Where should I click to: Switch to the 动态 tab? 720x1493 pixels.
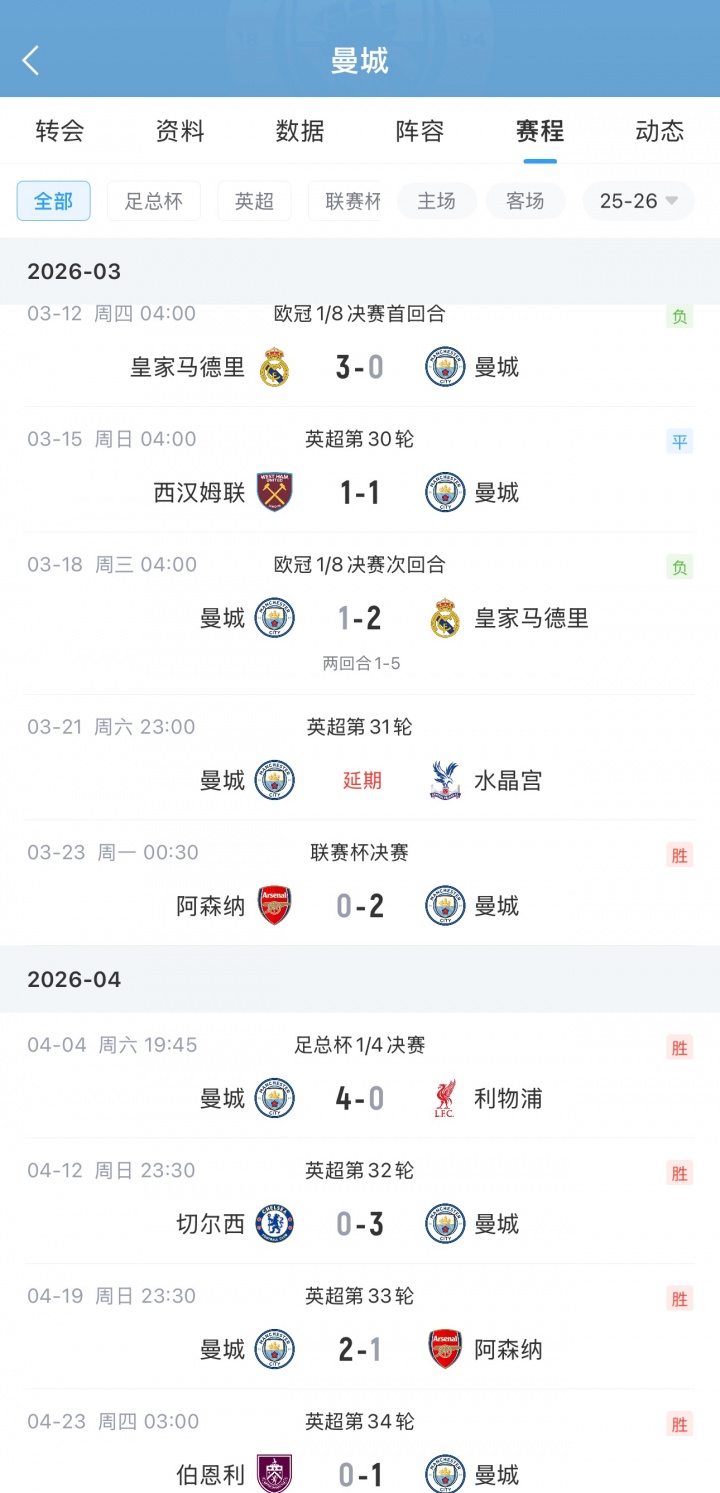coord(659,131)
